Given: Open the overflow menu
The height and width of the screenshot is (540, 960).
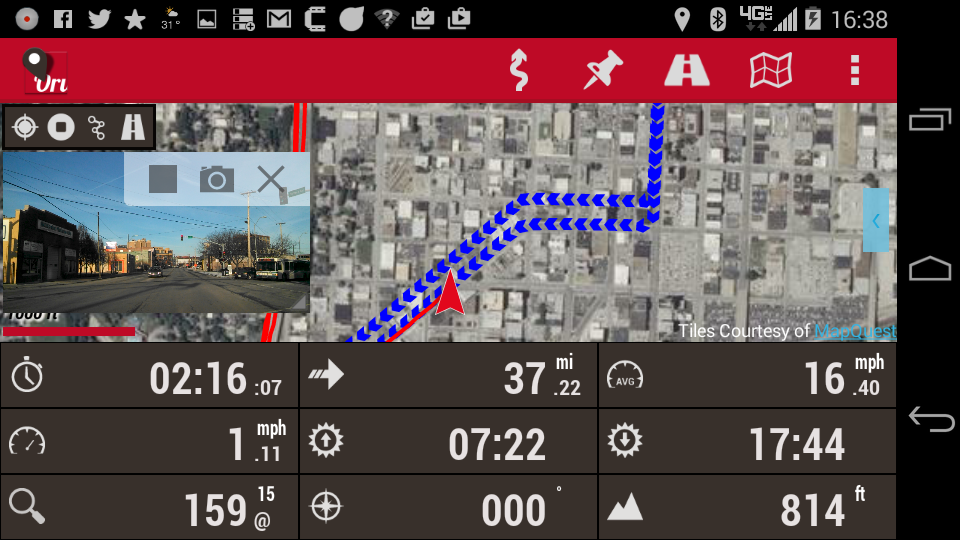Looking at the screenshot, I should pyautogui.click(x=854, y=70).
